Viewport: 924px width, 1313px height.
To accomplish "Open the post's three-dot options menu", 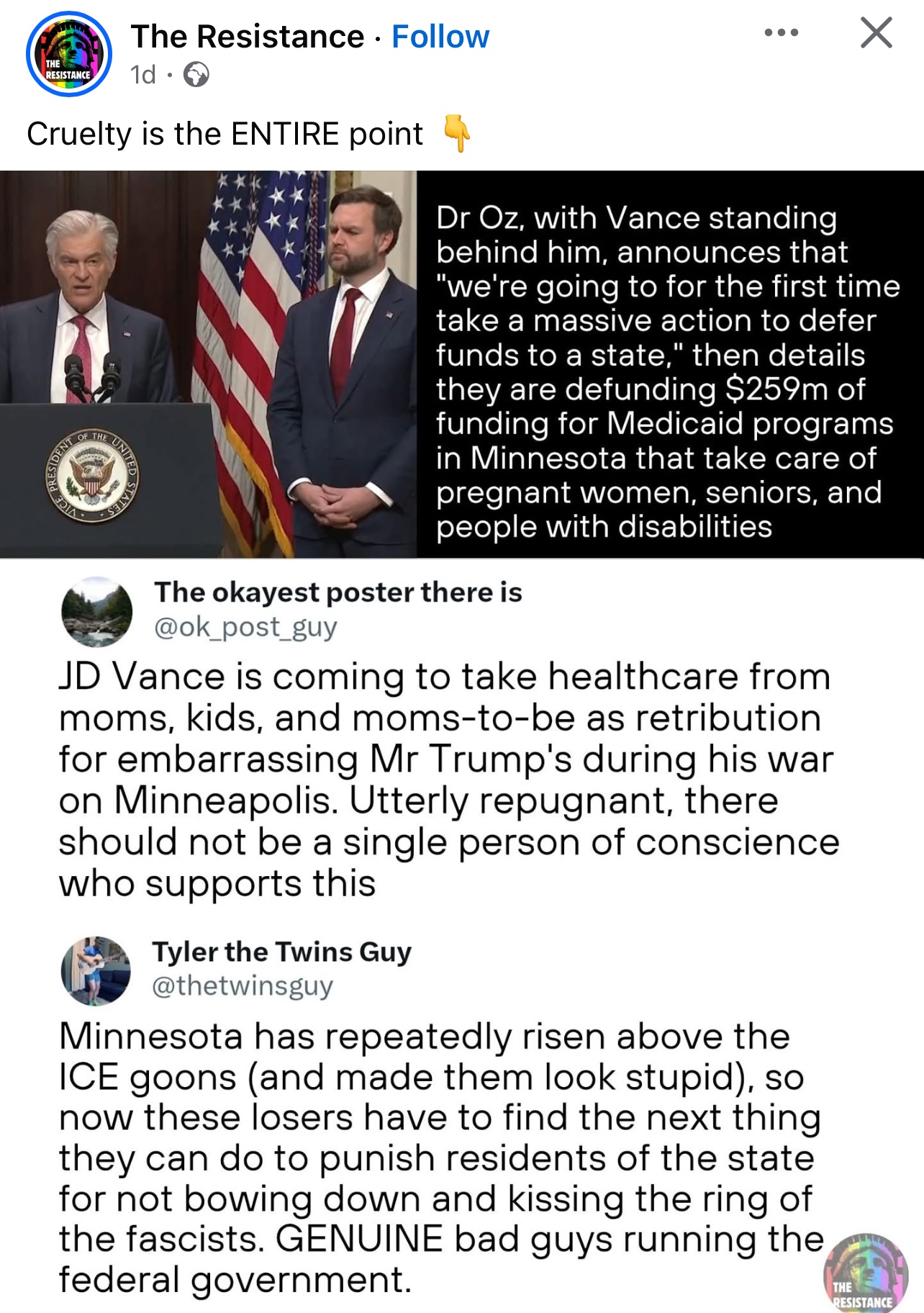I will click(x=782, y=33).
